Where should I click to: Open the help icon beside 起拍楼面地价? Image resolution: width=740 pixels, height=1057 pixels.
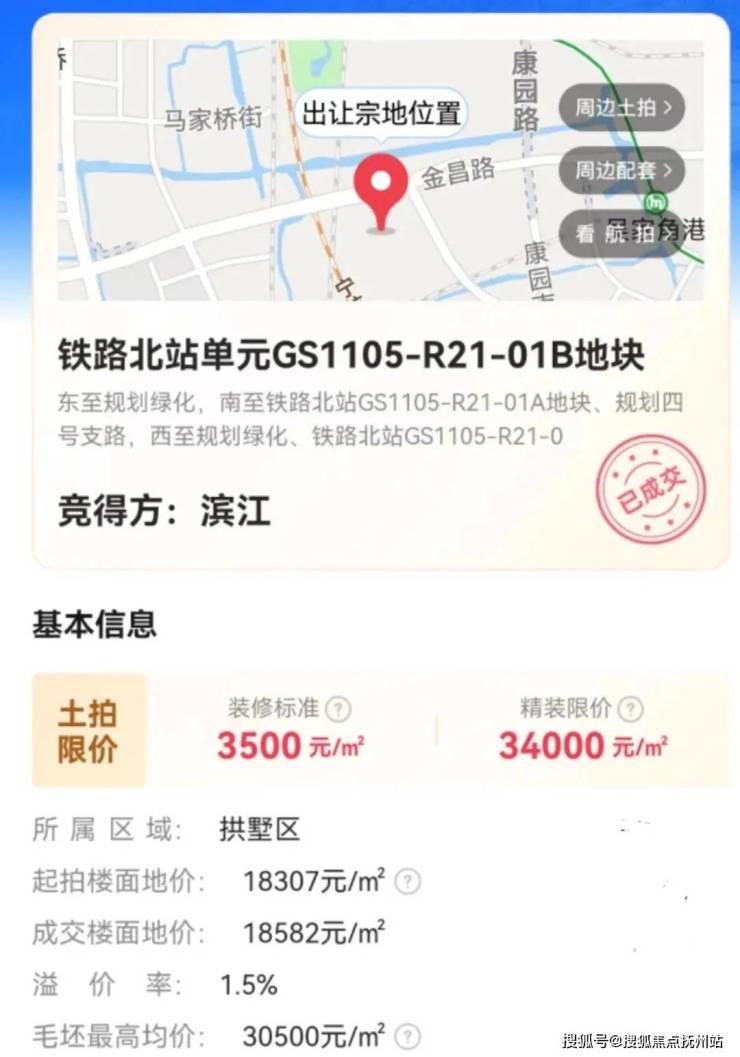[x=407, y=882]
